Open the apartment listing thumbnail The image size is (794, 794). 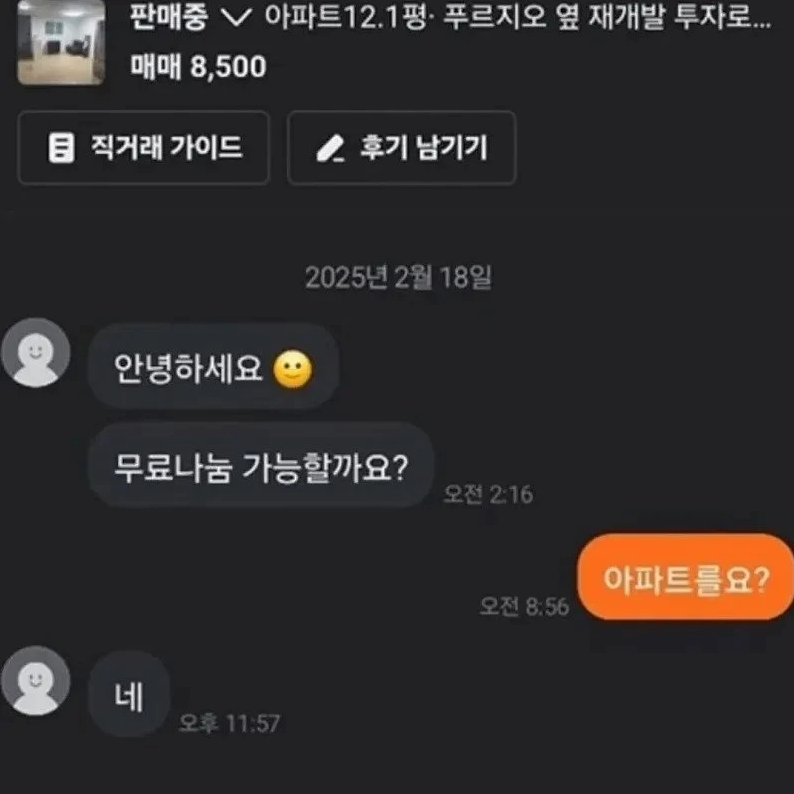pyautogui.click(x=61, y=42)
